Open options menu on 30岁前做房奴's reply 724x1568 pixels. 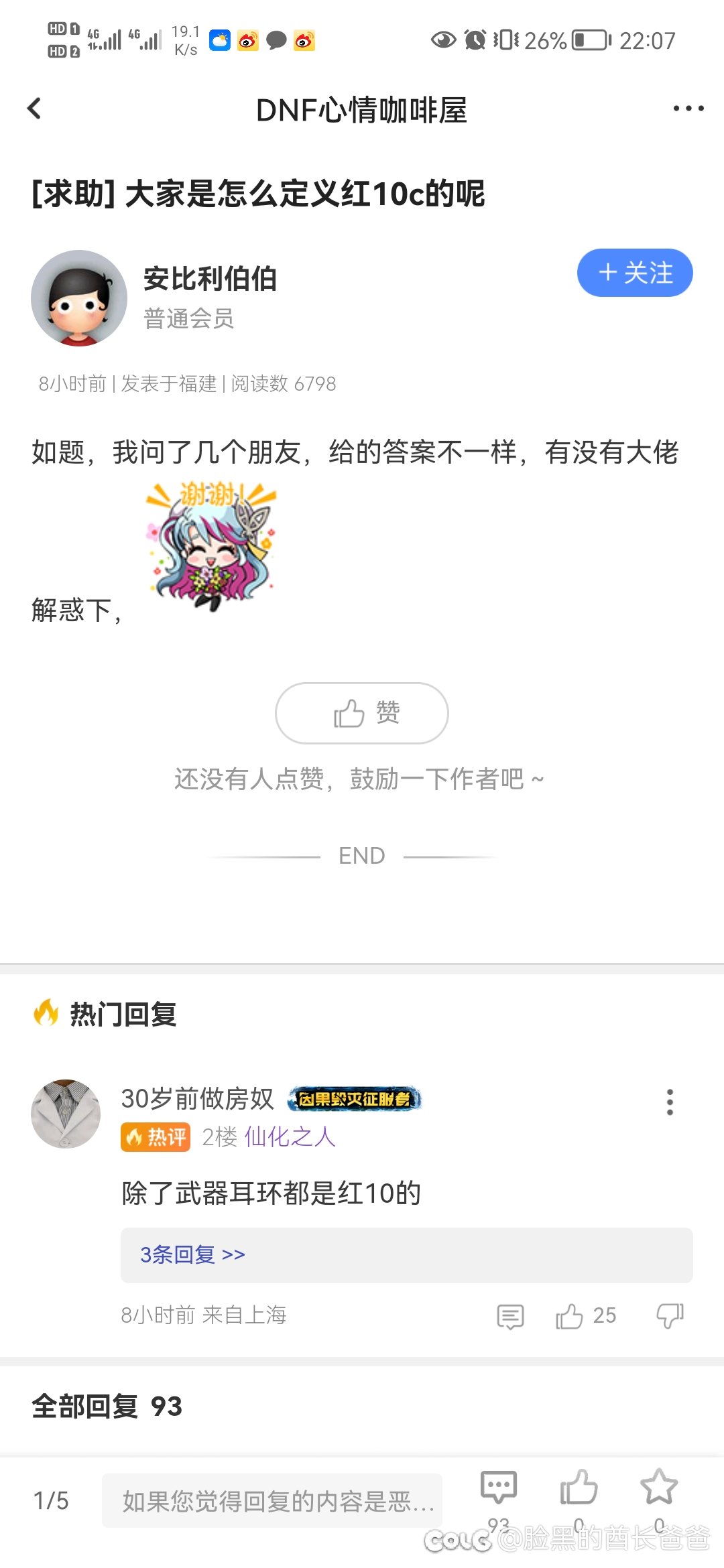click(669, 1102)
